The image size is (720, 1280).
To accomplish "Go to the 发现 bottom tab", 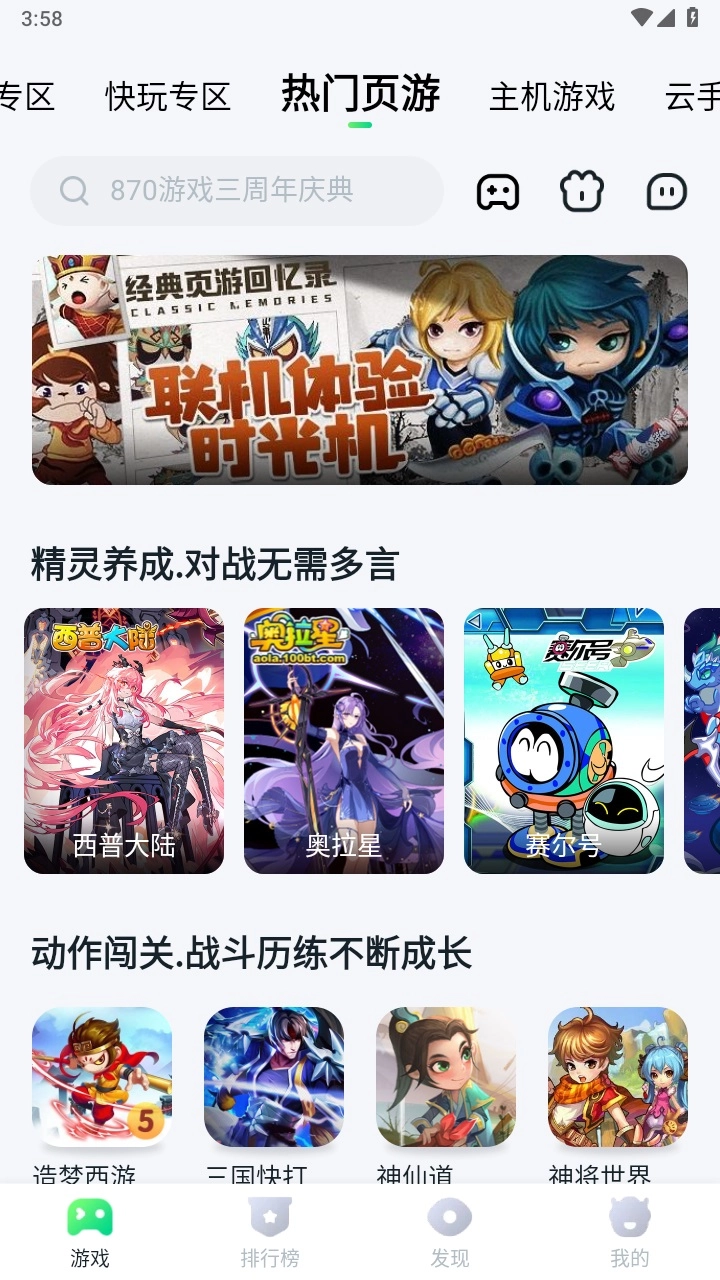I will click(450, 1232).
